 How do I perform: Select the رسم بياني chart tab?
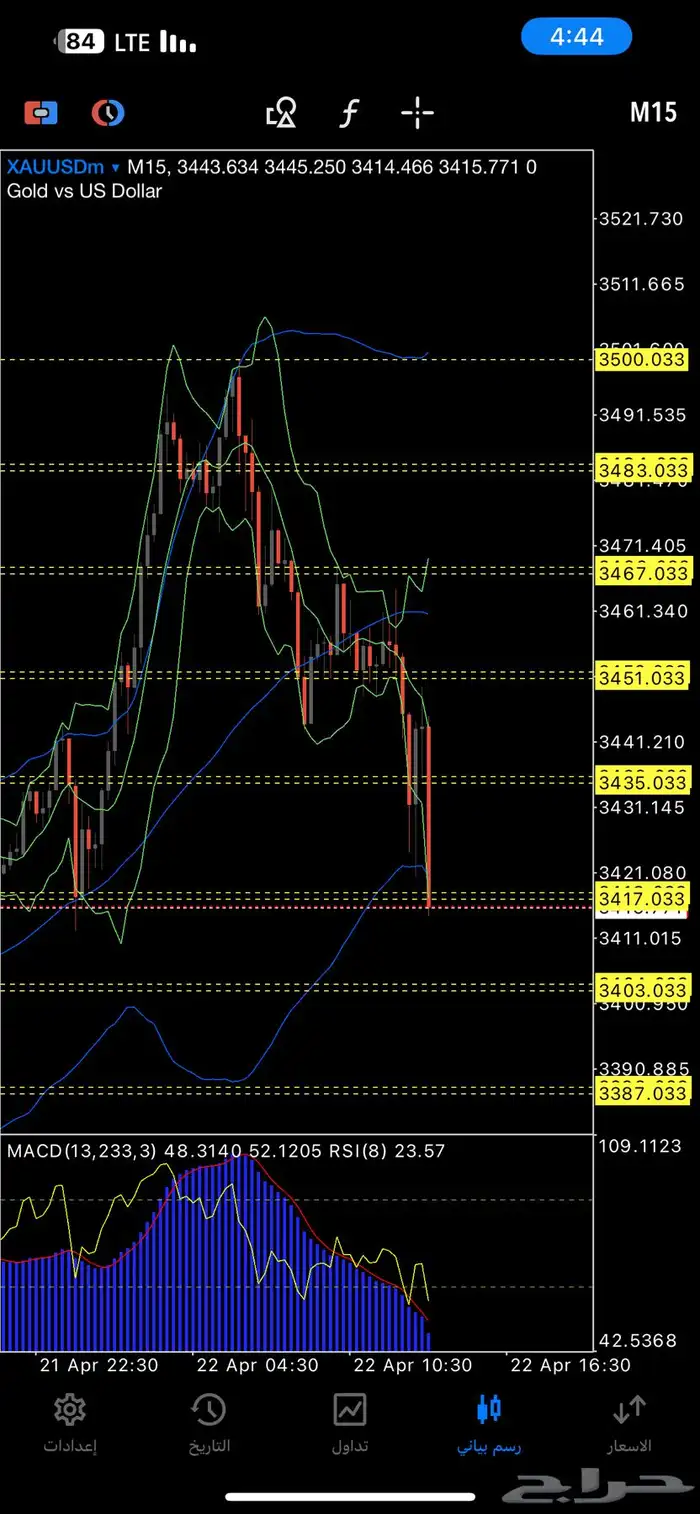(x=489, y=1422)
